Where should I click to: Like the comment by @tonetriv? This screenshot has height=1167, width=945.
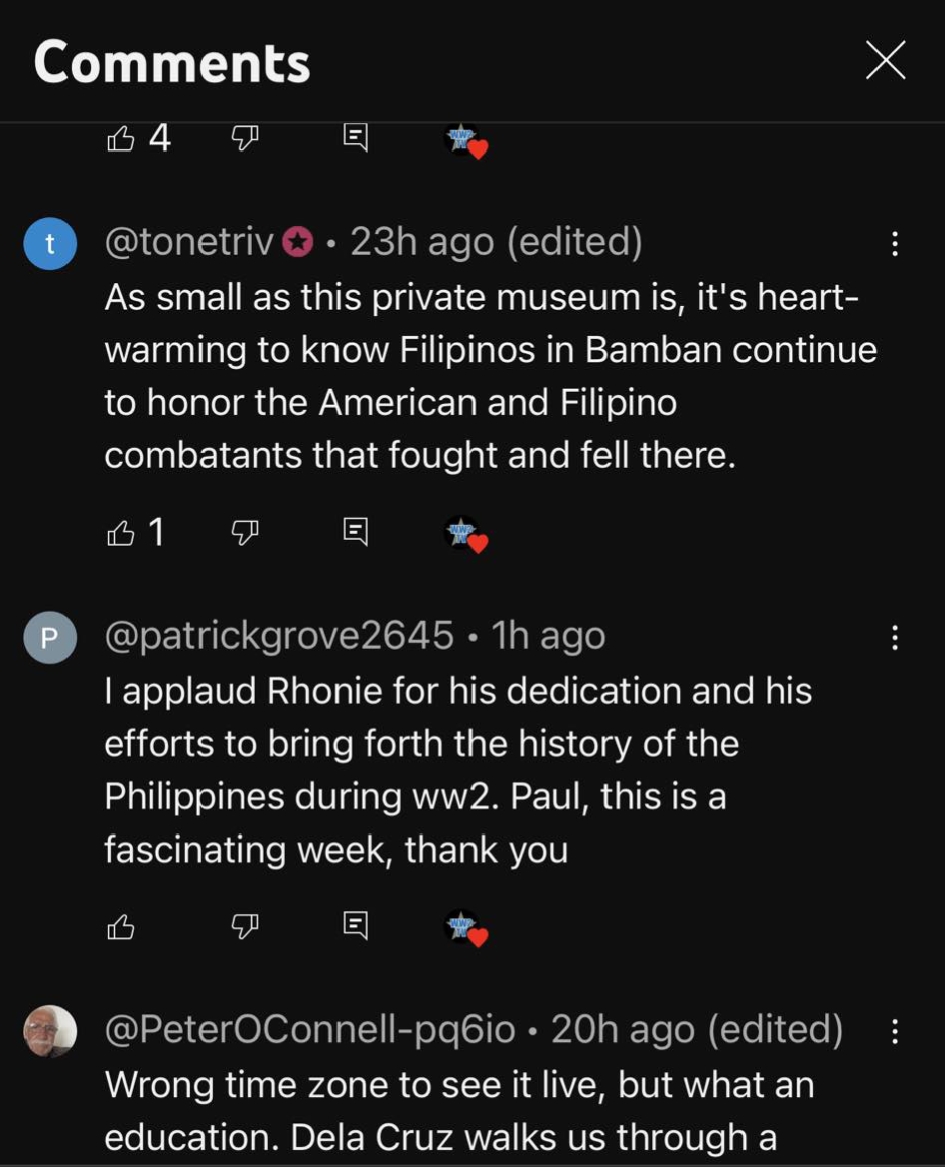[x=120, y=533]
